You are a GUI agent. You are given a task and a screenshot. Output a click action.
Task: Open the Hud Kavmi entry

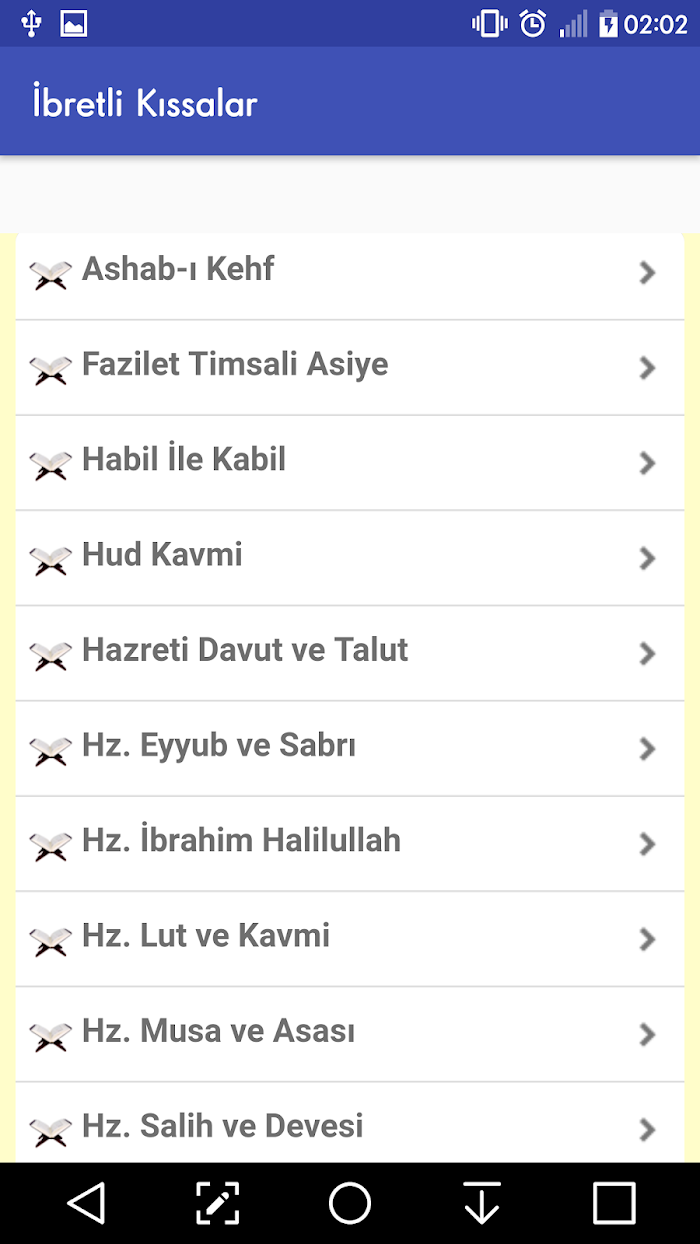point(350,557)
